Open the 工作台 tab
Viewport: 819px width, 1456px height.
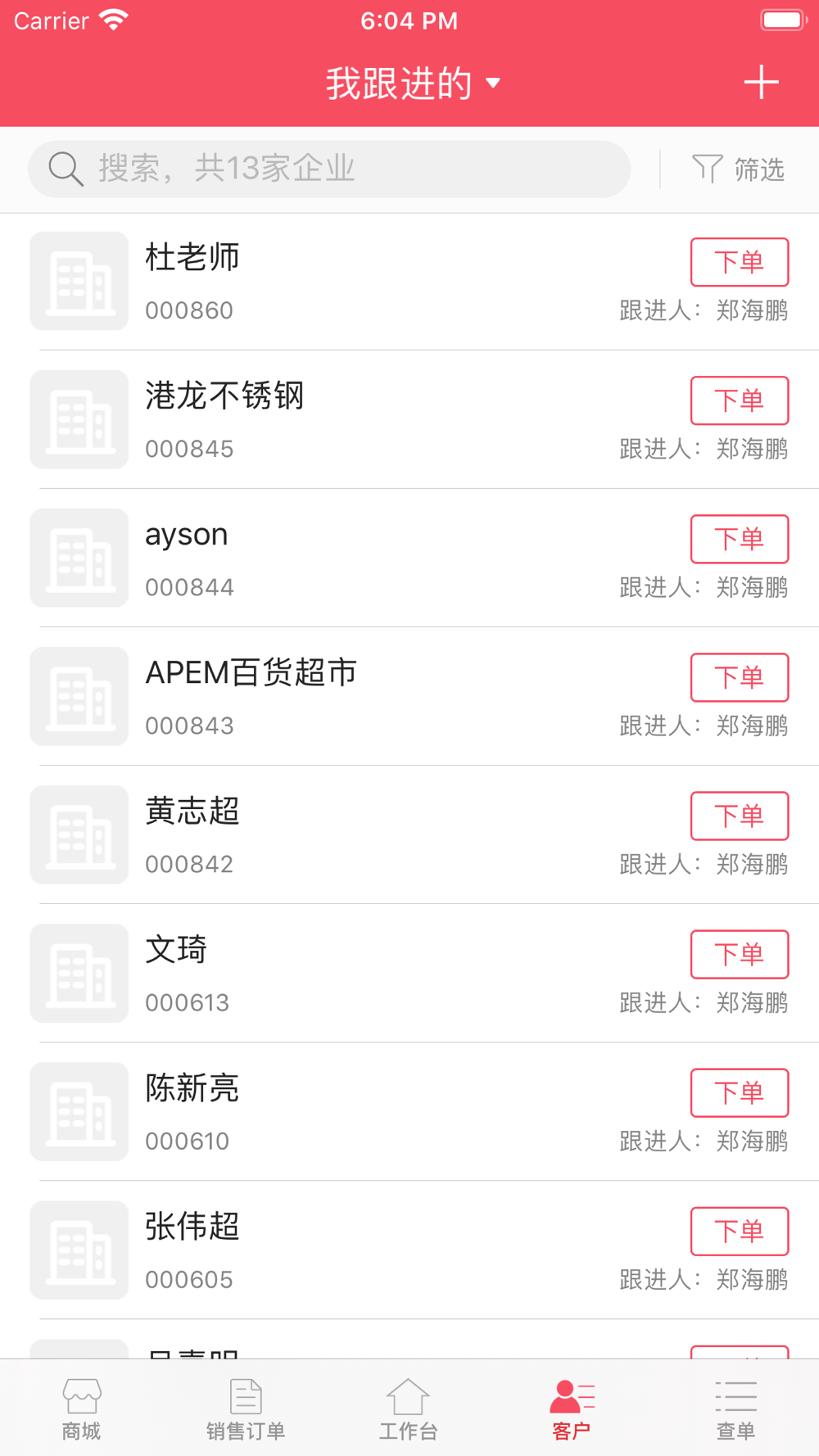tap(408, 1409)
